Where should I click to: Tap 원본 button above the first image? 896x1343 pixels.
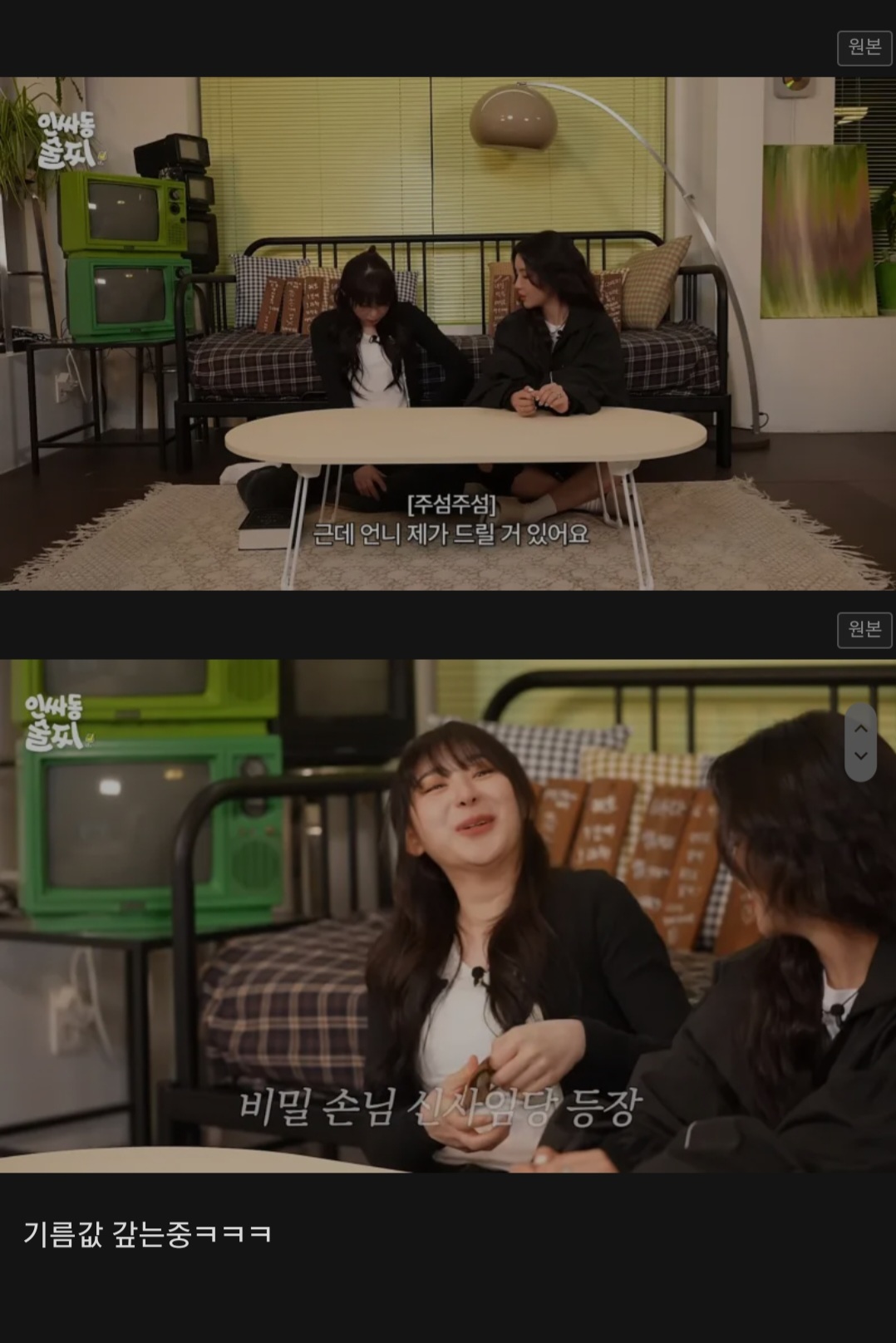864,47
